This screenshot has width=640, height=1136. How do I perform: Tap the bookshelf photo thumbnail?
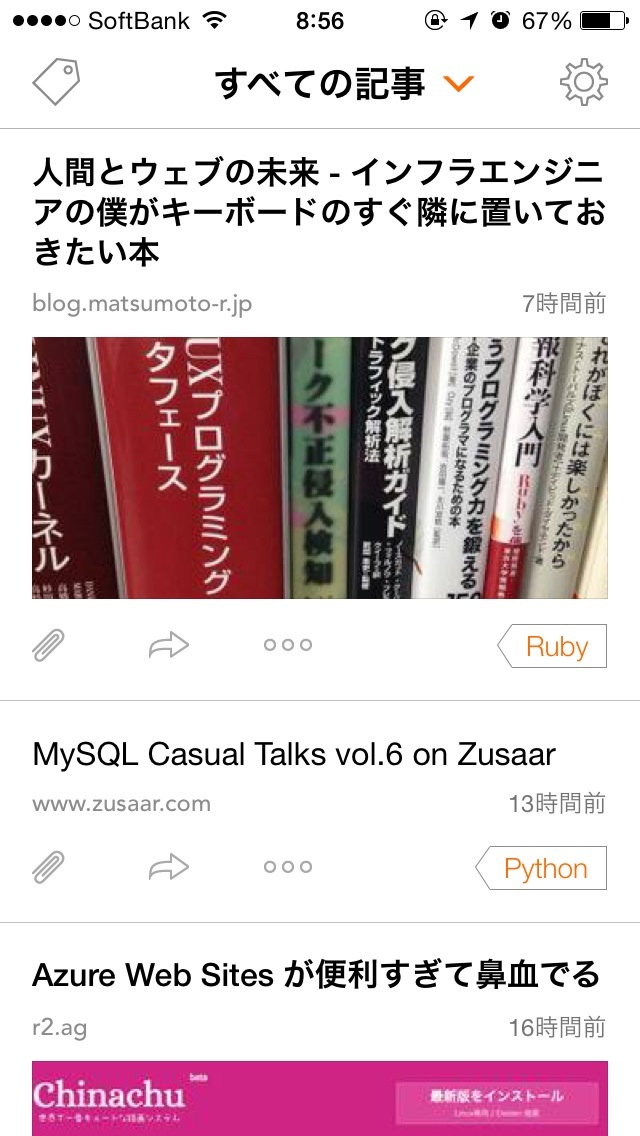click(x=320, y=468)
